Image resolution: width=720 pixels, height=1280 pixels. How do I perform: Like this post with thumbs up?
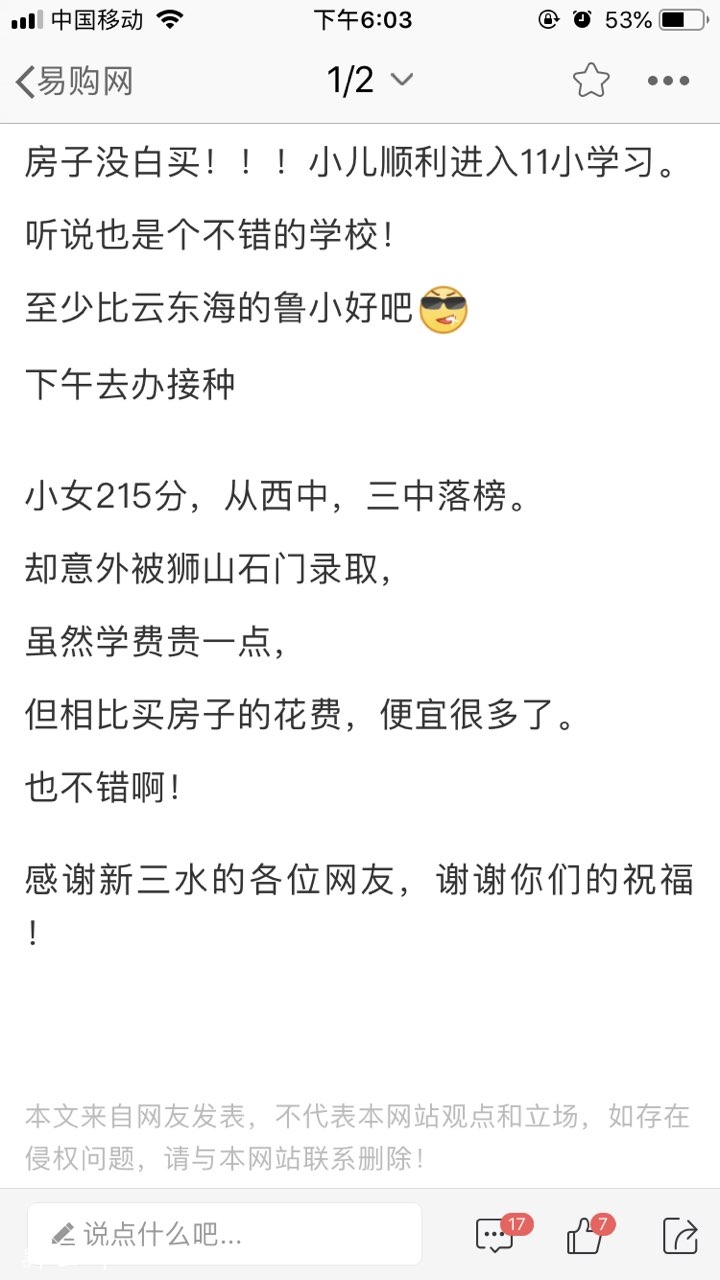click(x=586, y=1235)
